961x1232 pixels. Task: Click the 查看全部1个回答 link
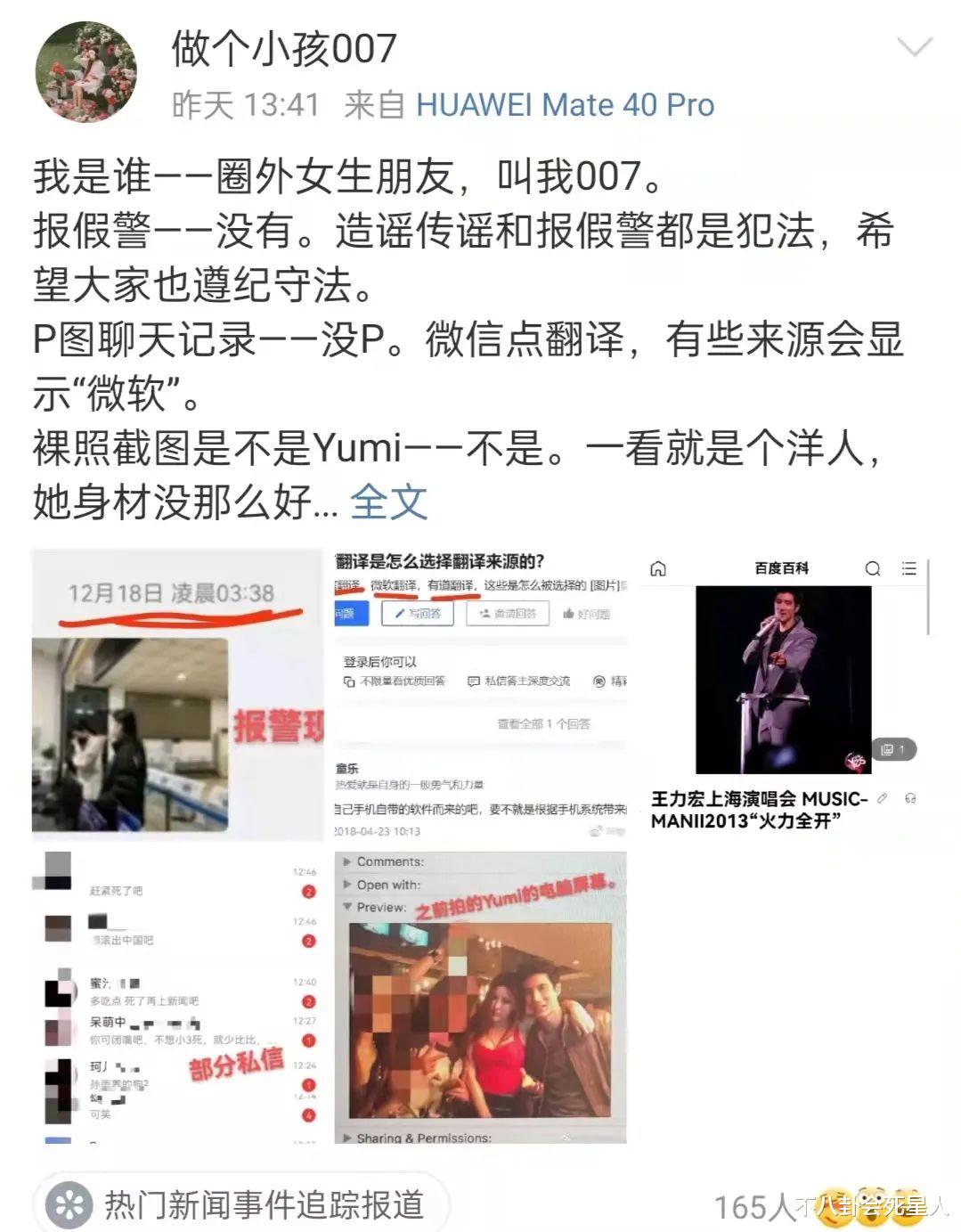point(545,724)
